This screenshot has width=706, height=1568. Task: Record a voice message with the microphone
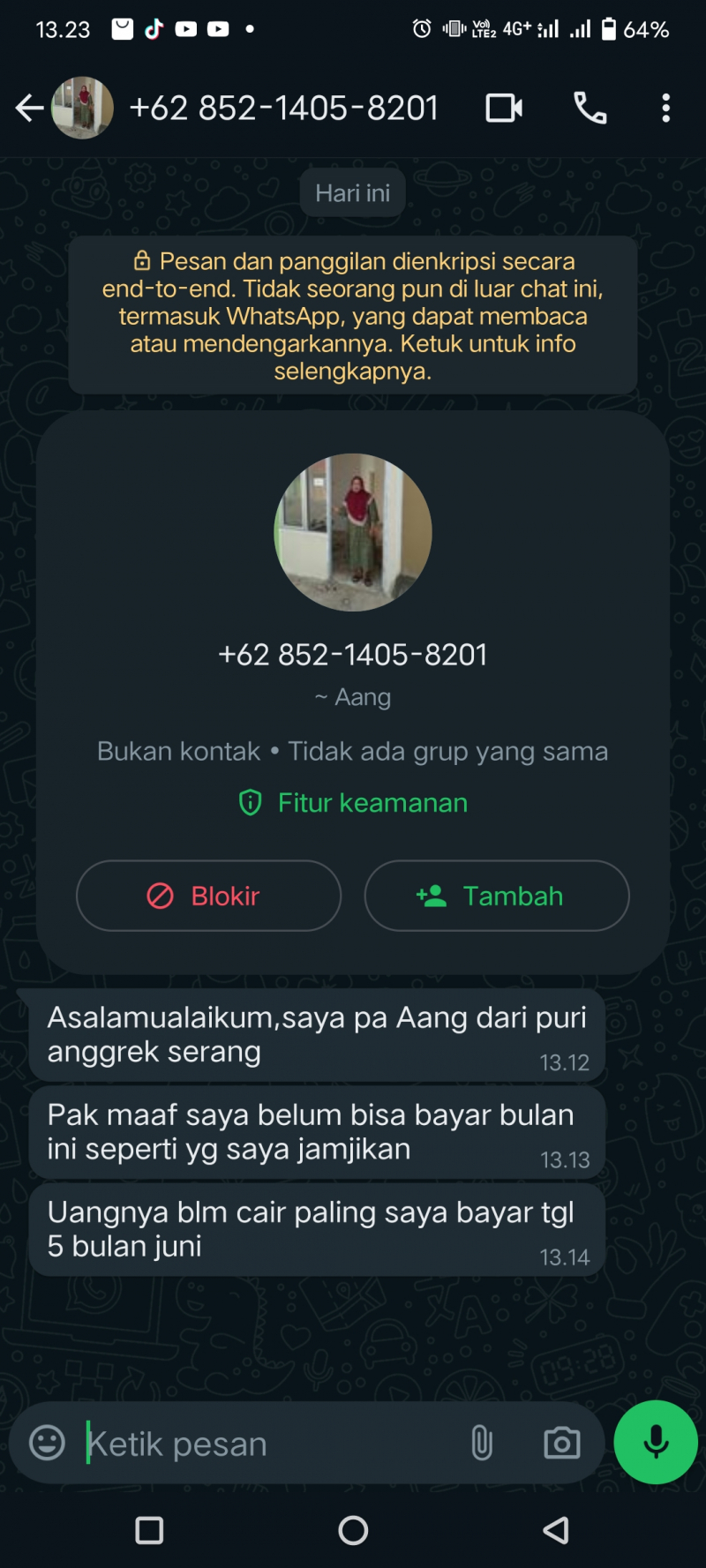pyautogui.click(x=655, y=1443)
